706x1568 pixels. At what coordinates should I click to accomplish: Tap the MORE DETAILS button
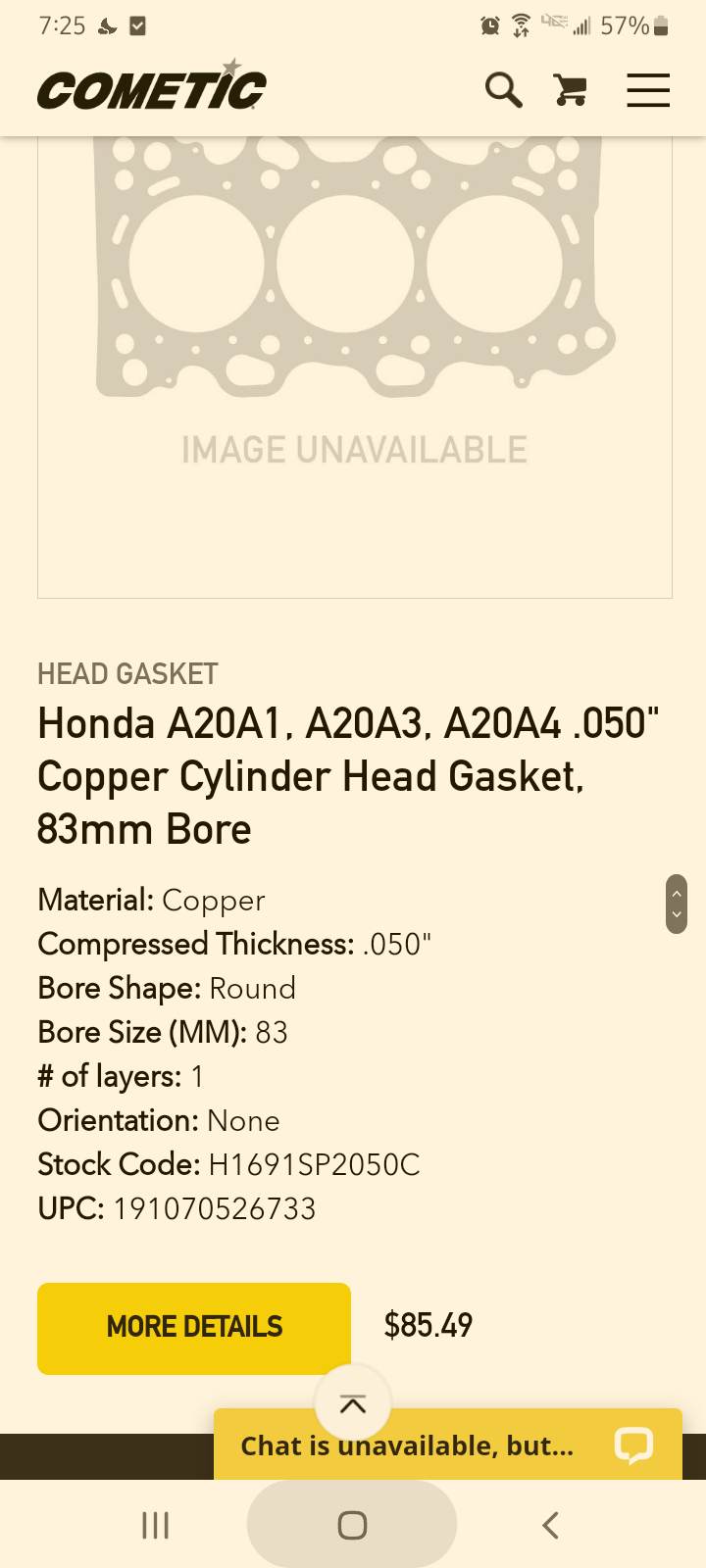tap(194, 1328)
